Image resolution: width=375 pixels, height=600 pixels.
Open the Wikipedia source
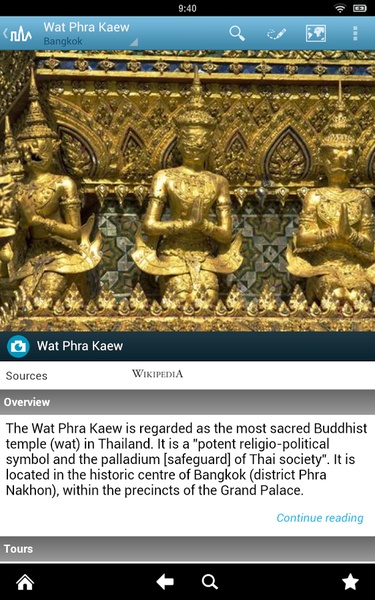[157, 374]
